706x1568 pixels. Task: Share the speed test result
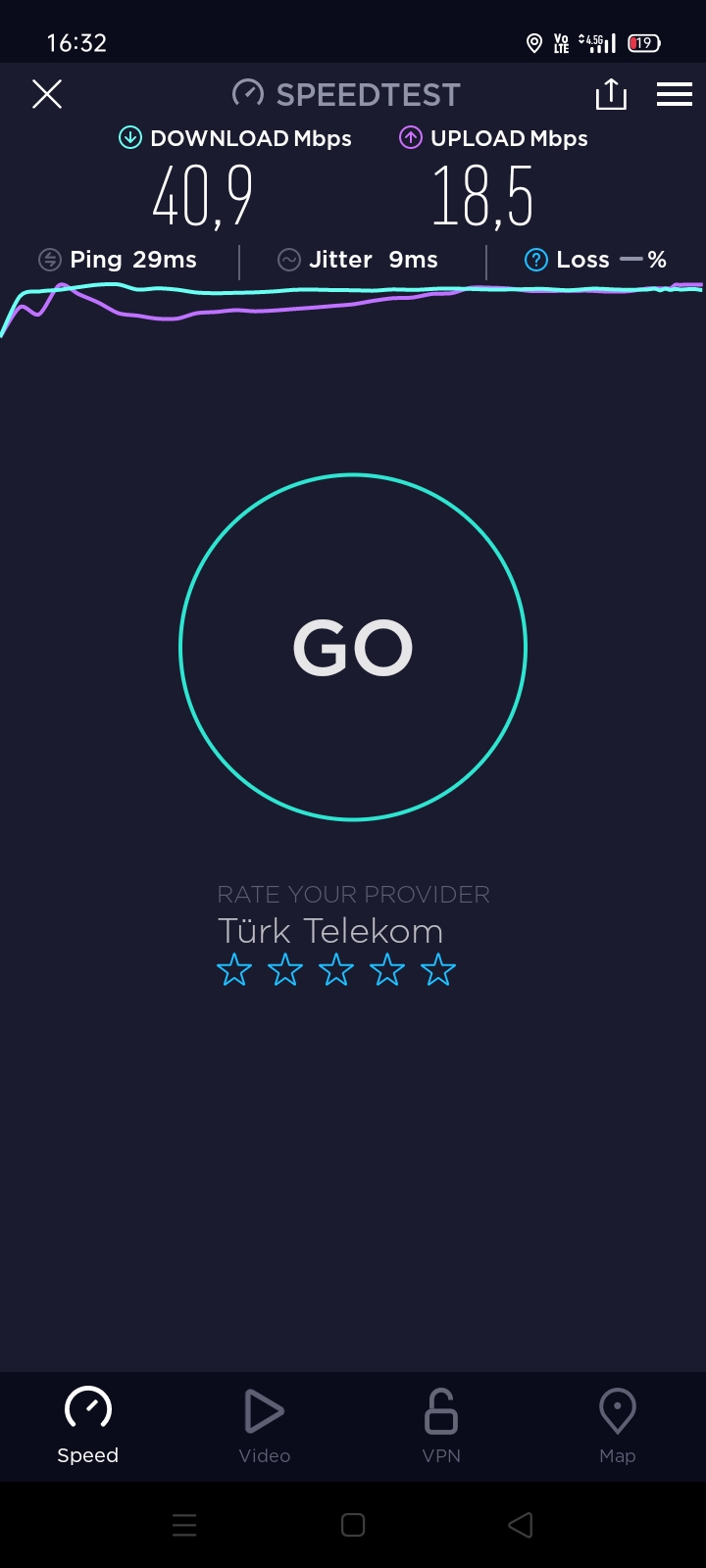[611, 94]
